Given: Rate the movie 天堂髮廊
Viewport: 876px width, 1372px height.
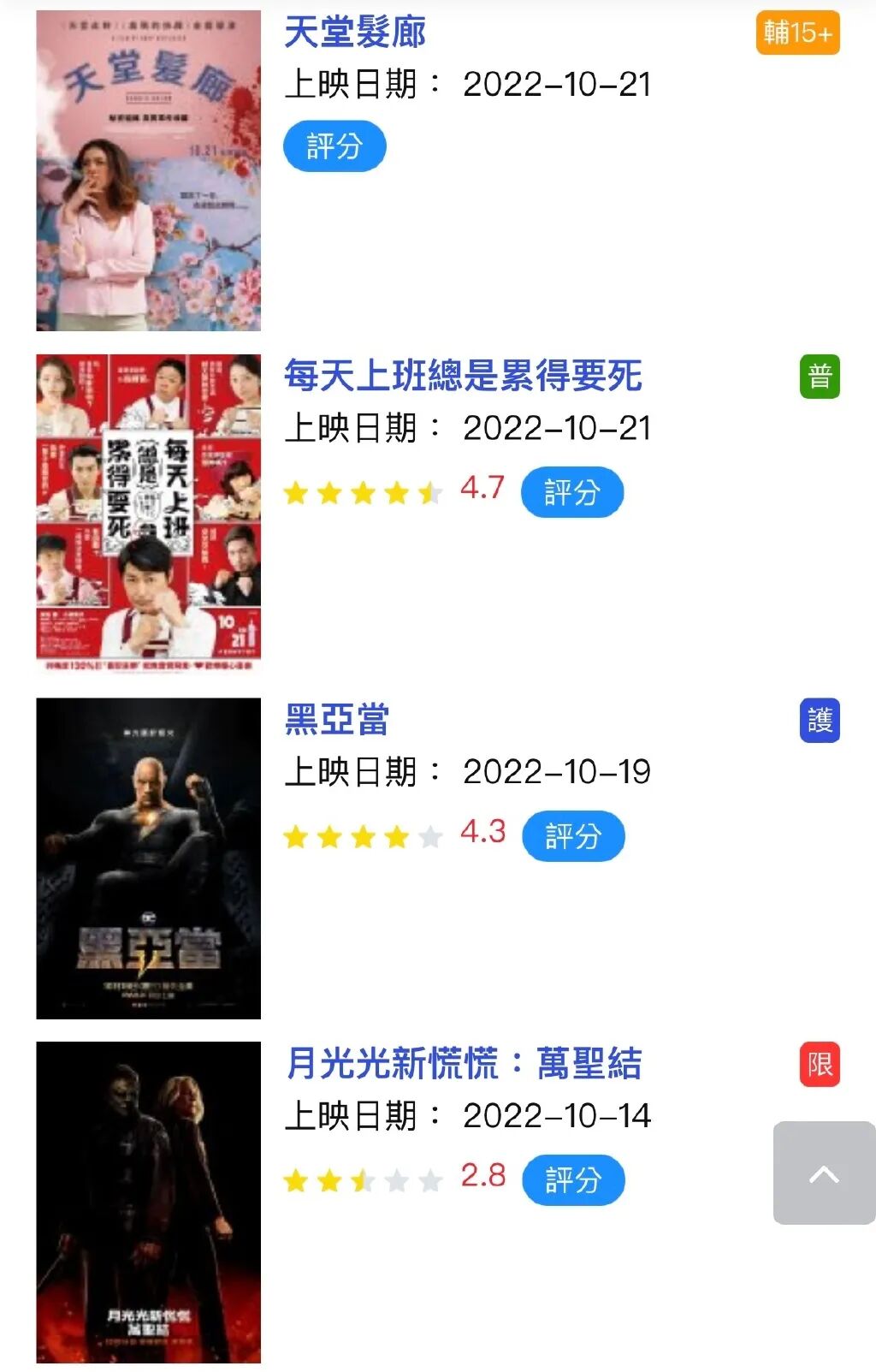Looking at the screenshot, I should [x=334, y=146].
